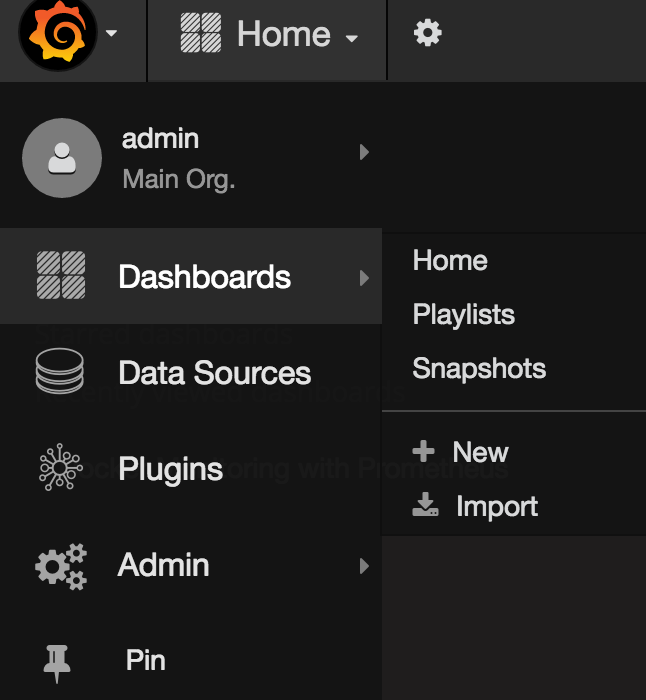Open Playlists
The image size is (646, 700).
[x=463, y=315]
